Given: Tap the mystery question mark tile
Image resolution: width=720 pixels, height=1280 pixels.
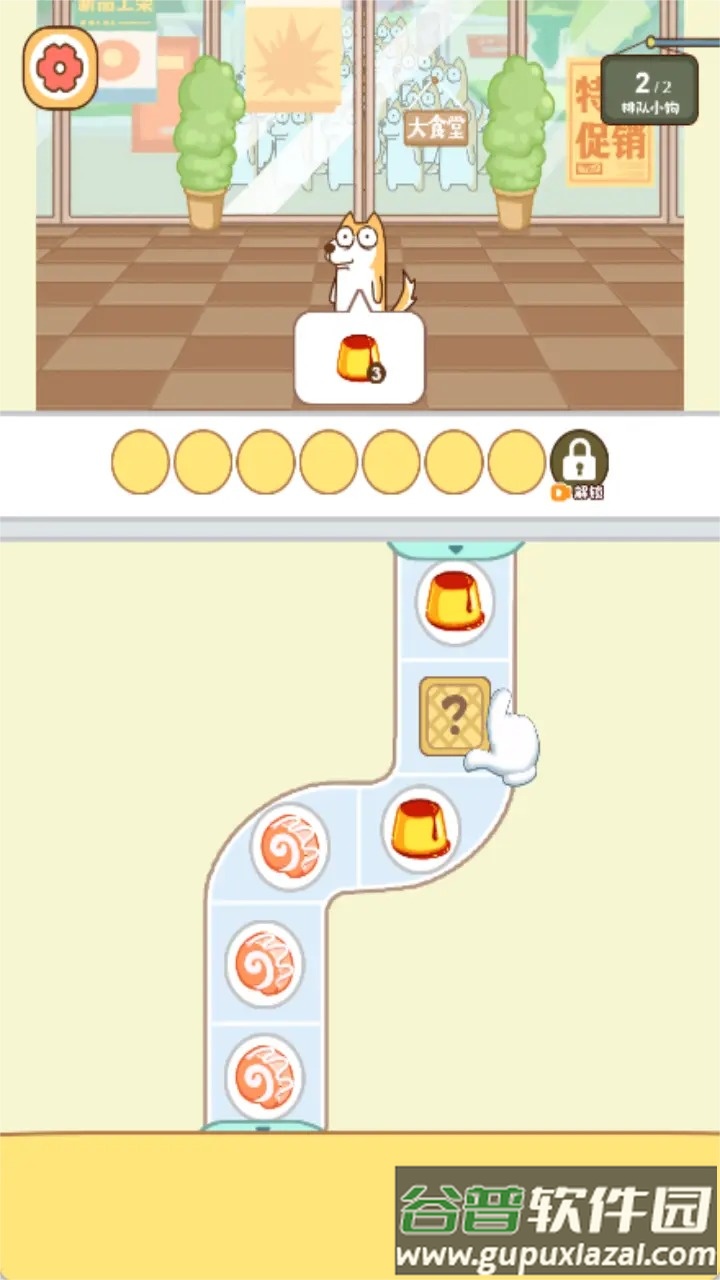Looking at the screenshot, I should coord(455,715).
